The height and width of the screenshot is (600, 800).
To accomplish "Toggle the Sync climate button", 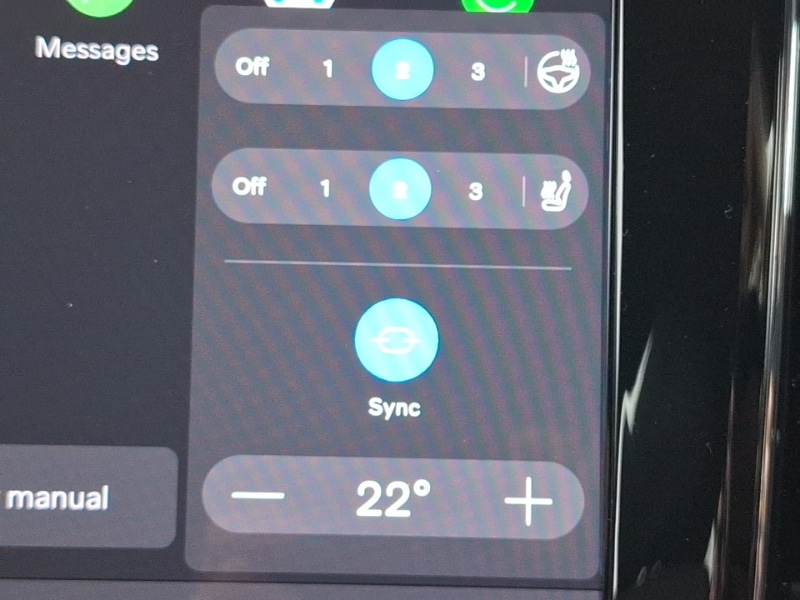I will pyautogui.click(x=396, y=341).
